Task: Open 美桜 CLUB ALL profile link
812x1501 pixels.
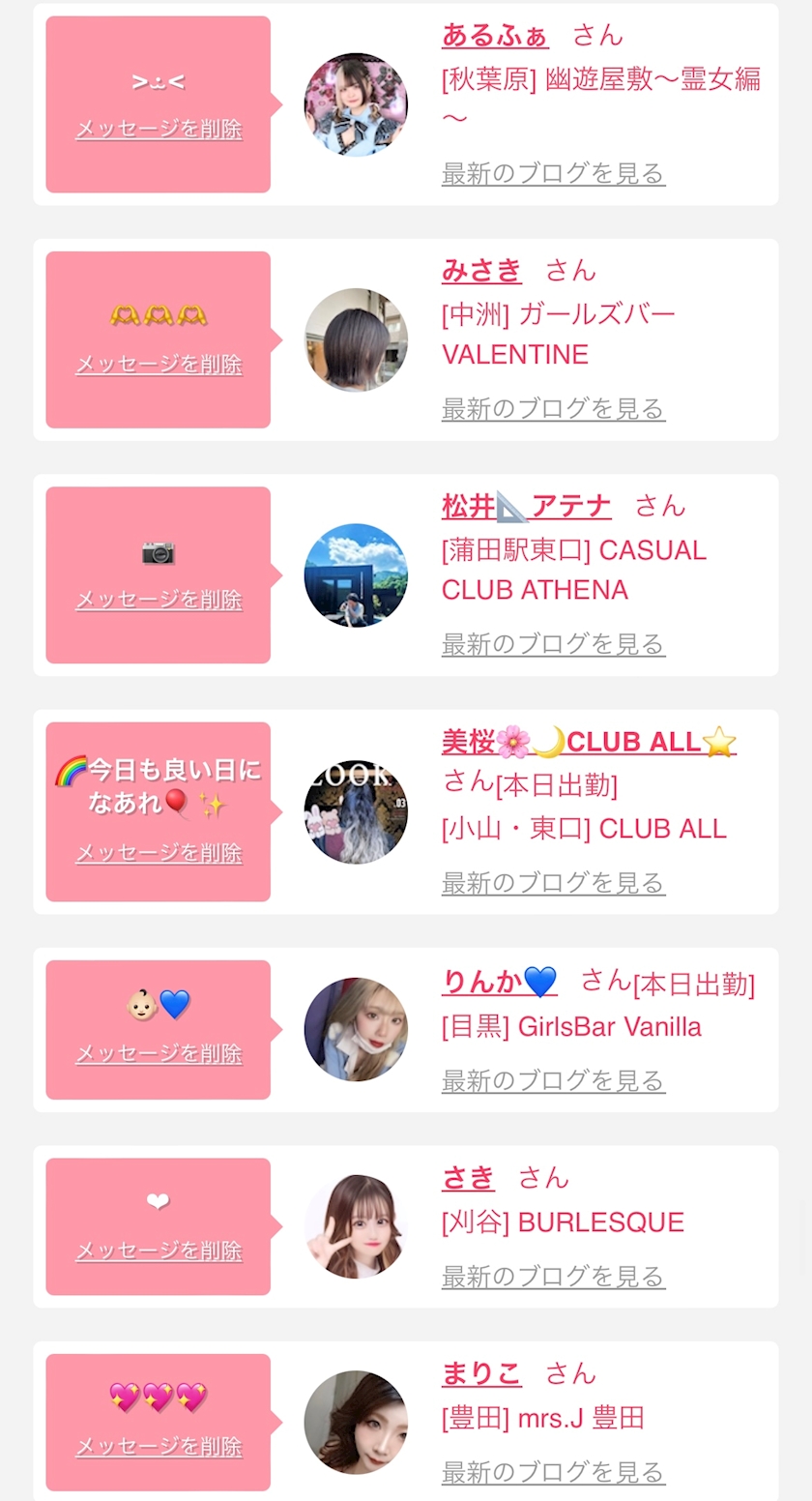Action: pos(589,742)
